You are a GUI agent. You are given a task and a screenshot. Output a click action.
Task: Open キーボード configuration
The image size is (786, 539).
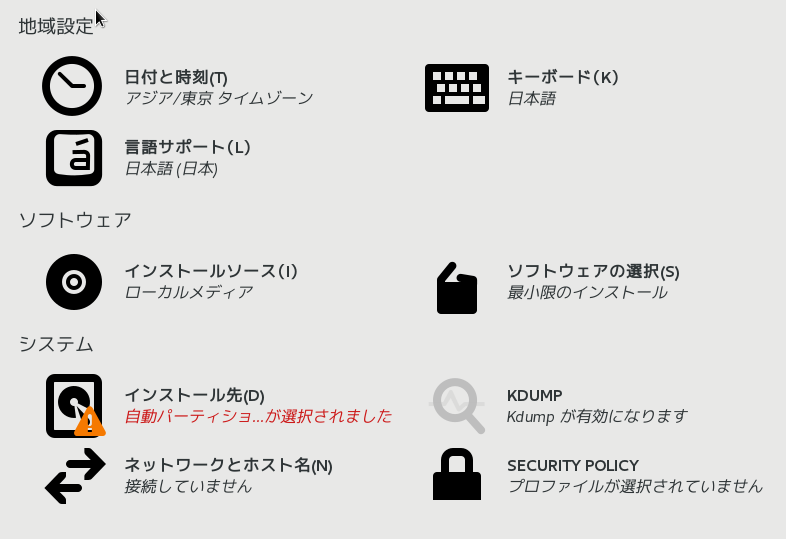tap(562, 78)
